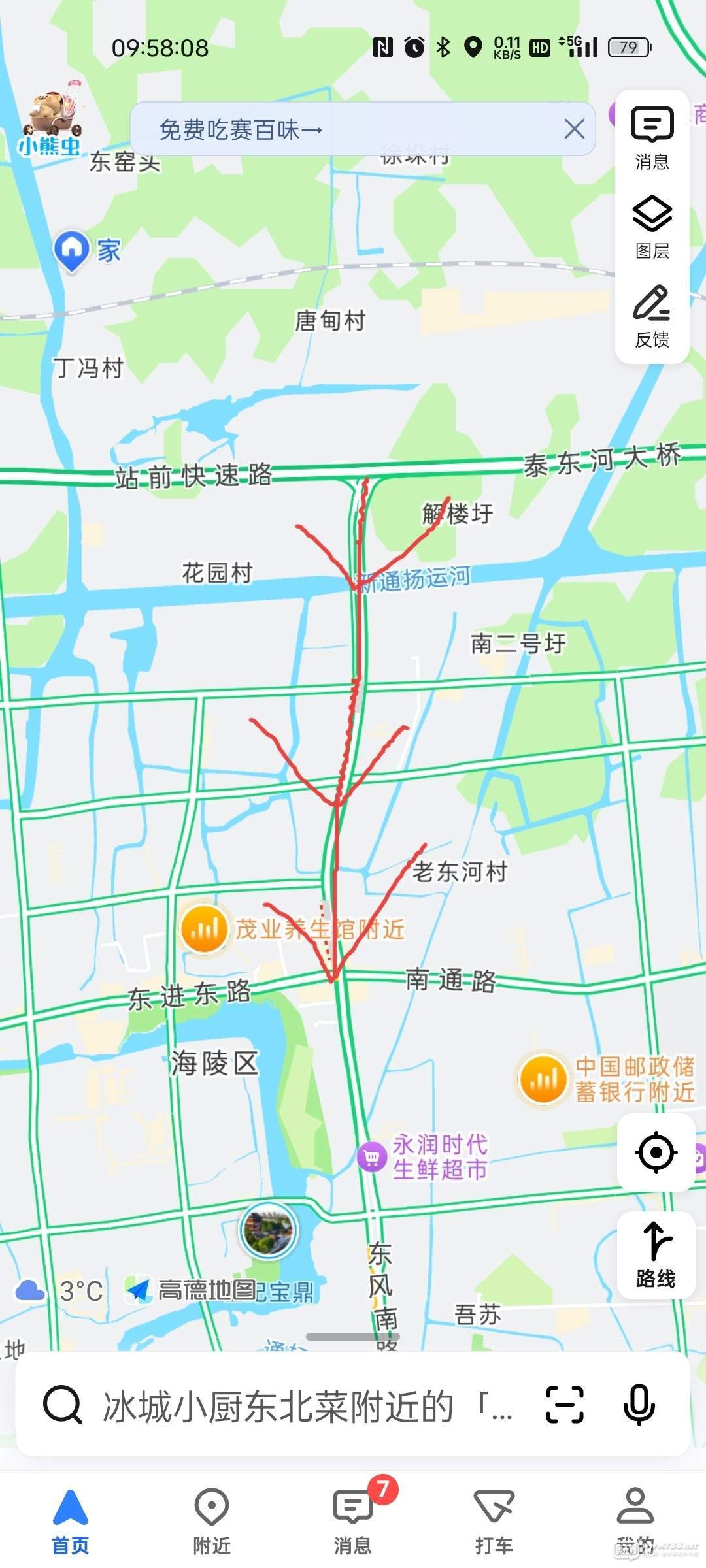Open the scan code icon in search bar
This screenshot has width=706, height=1568.
(x=564, y=1404)
